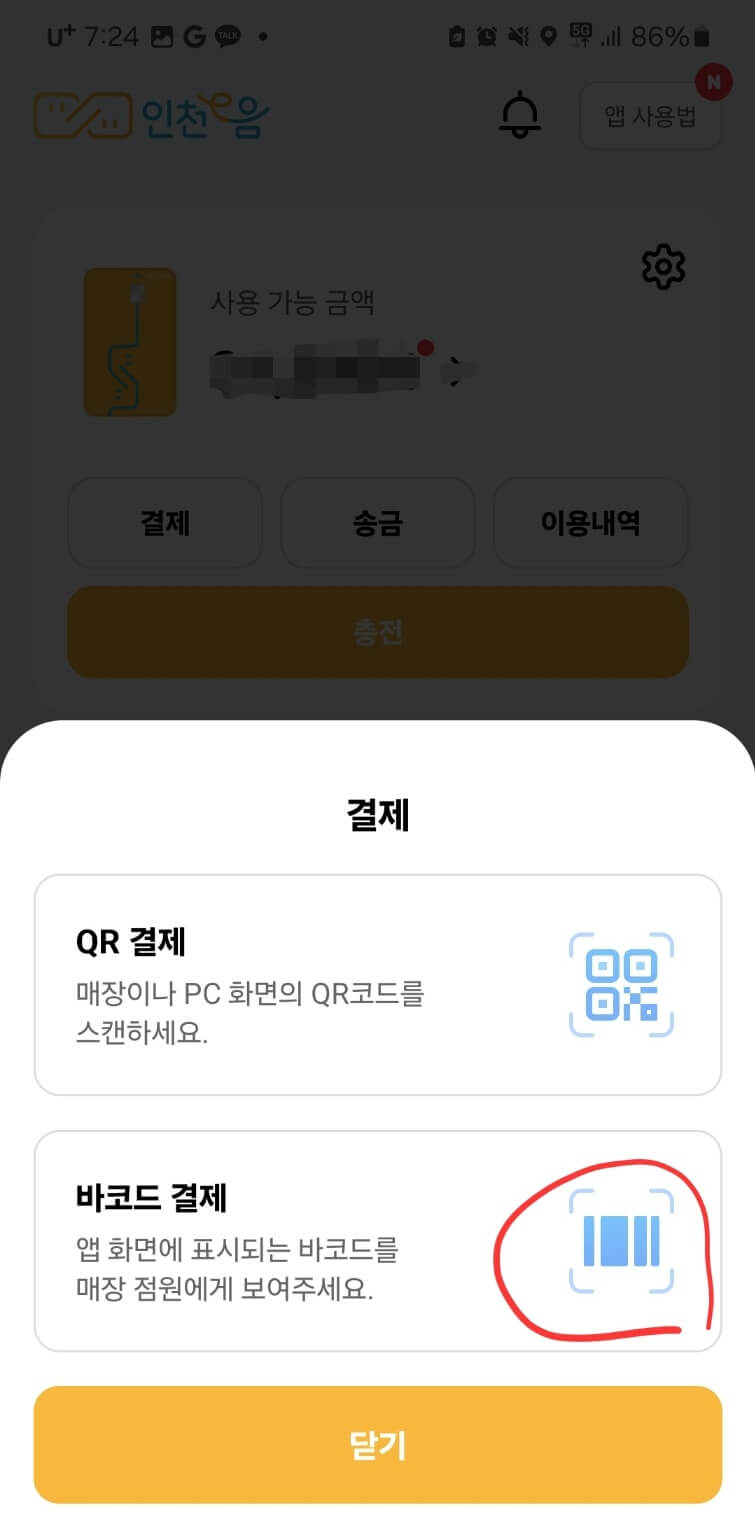Open the KakaoTalk icon in the status bar
Viewport: 755px width, 1535px height.
pos(228,36)
